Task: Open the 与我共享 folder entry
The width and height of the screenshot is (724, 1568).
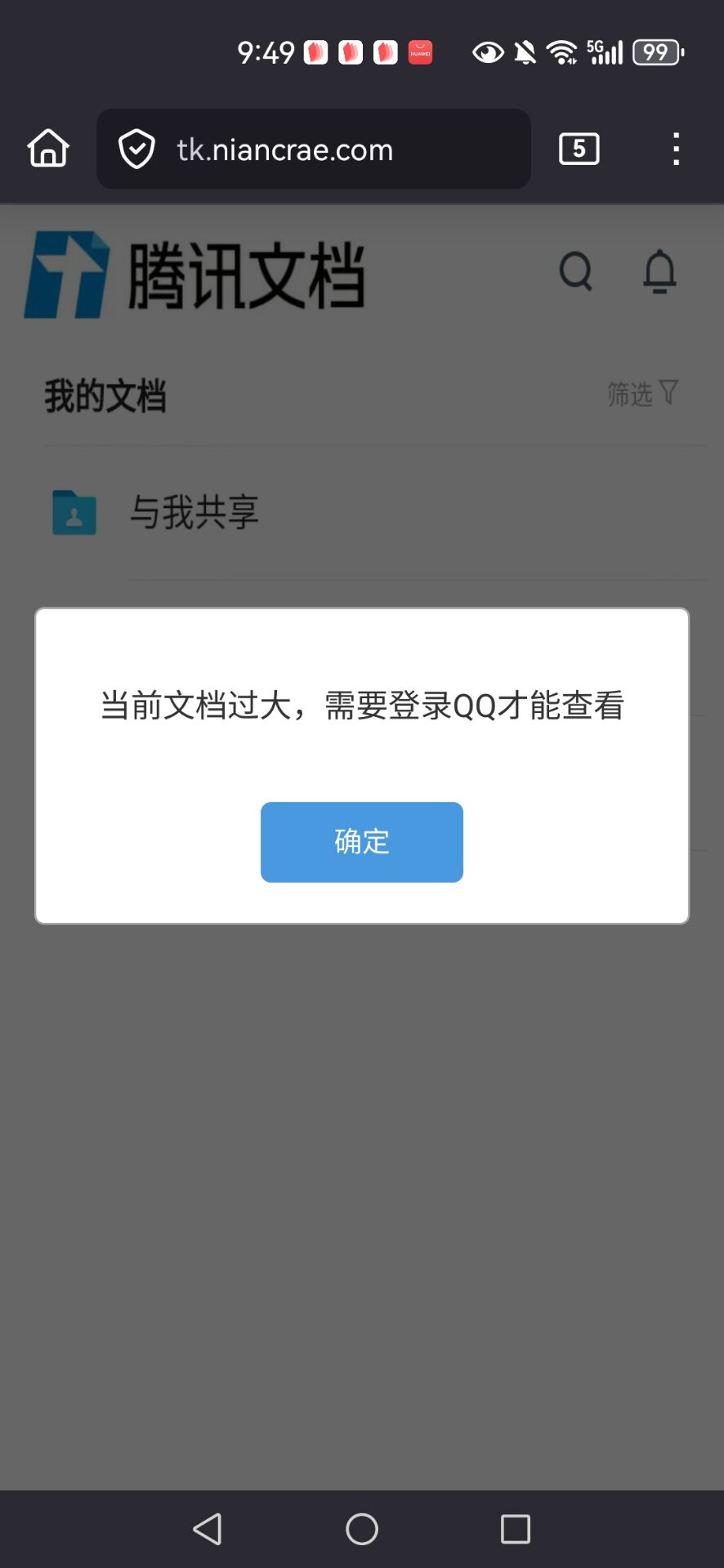Action: click(x=194, y=513)
